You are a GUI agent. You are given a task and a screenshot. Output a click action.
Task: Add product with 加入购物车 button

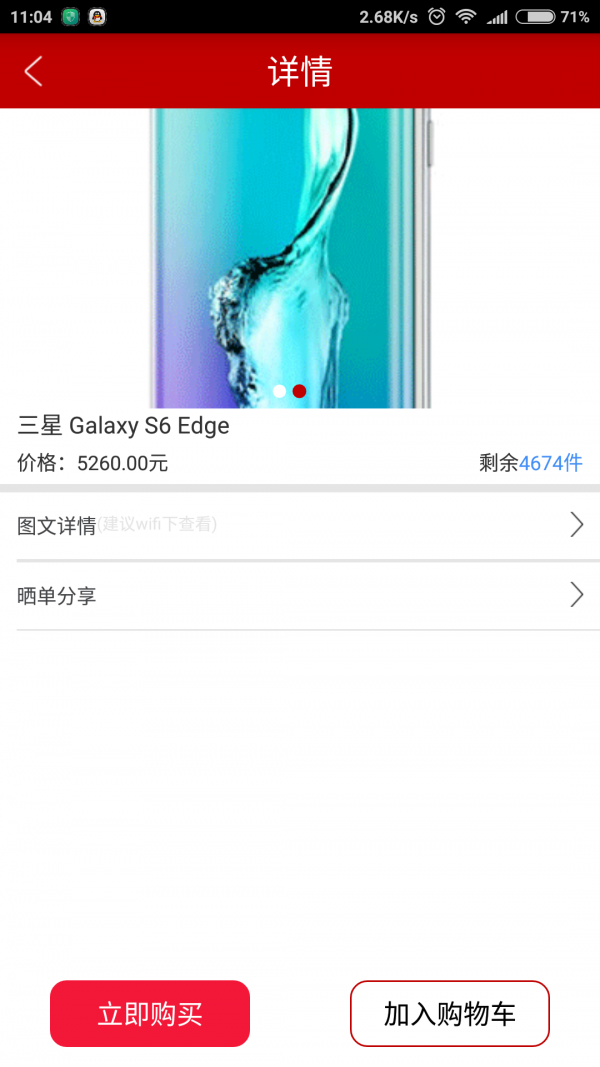pos(450,1014)
